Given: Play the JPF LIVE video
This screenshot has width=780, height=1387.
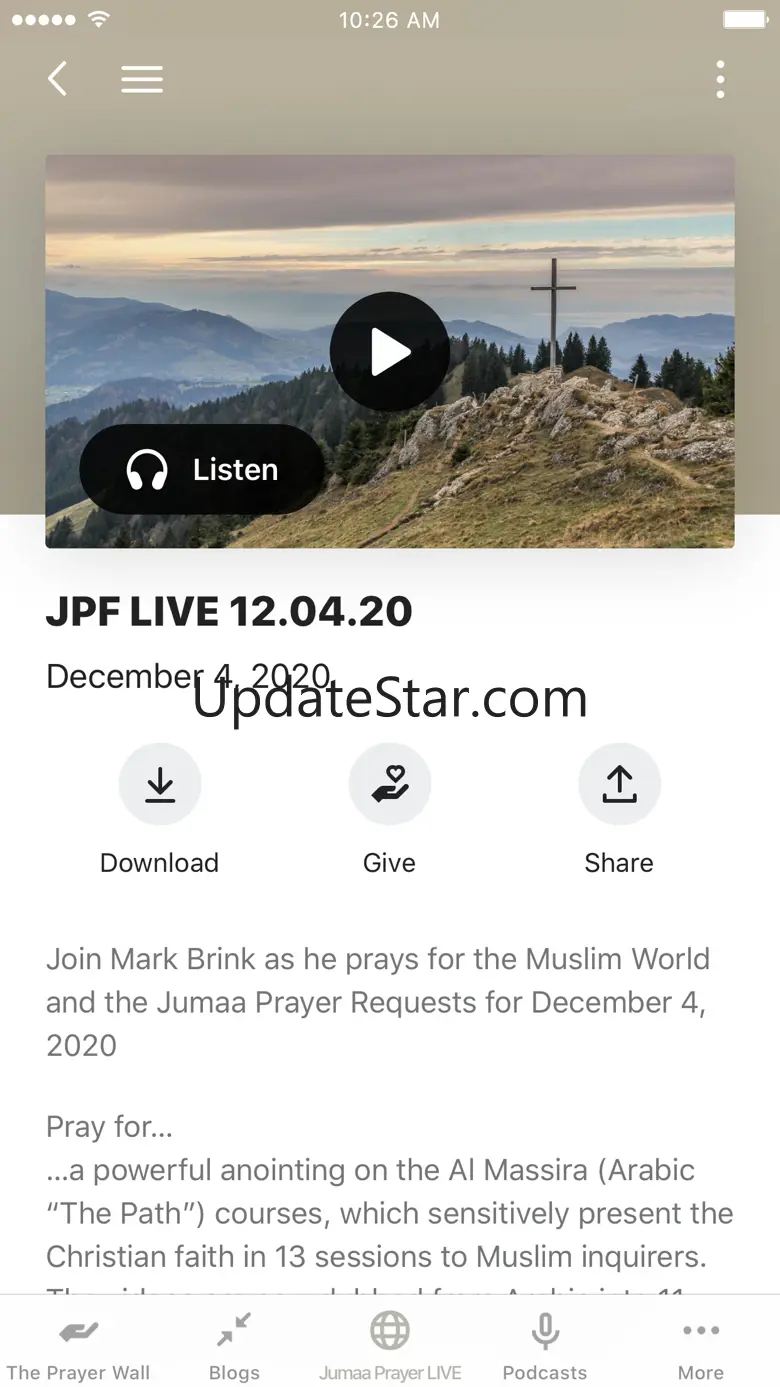Looking at the screenshot, I should click(x=389, y=352).
